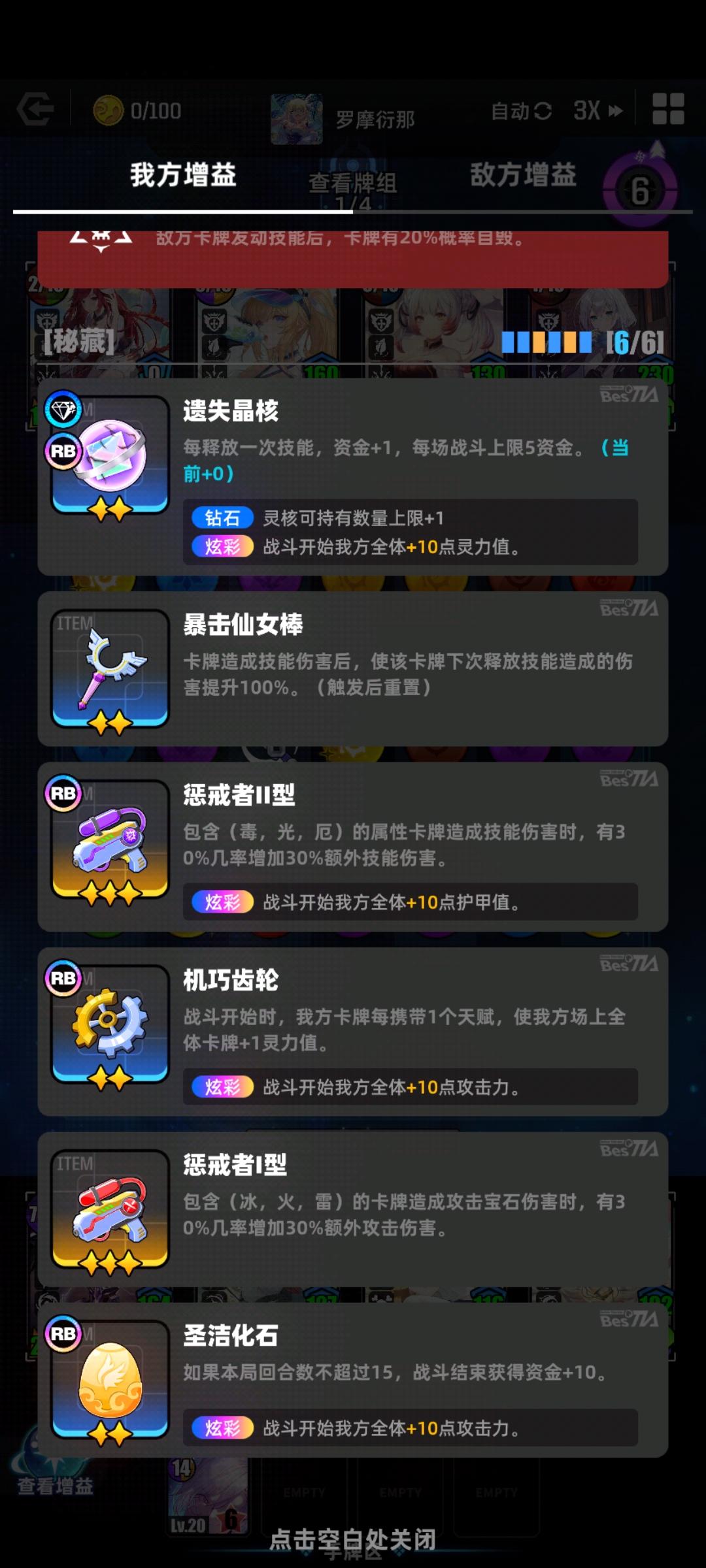Tap the 圣洁化石 golden egg icon
This screenshot has height=1568, width=706.
click(108, 1385)
